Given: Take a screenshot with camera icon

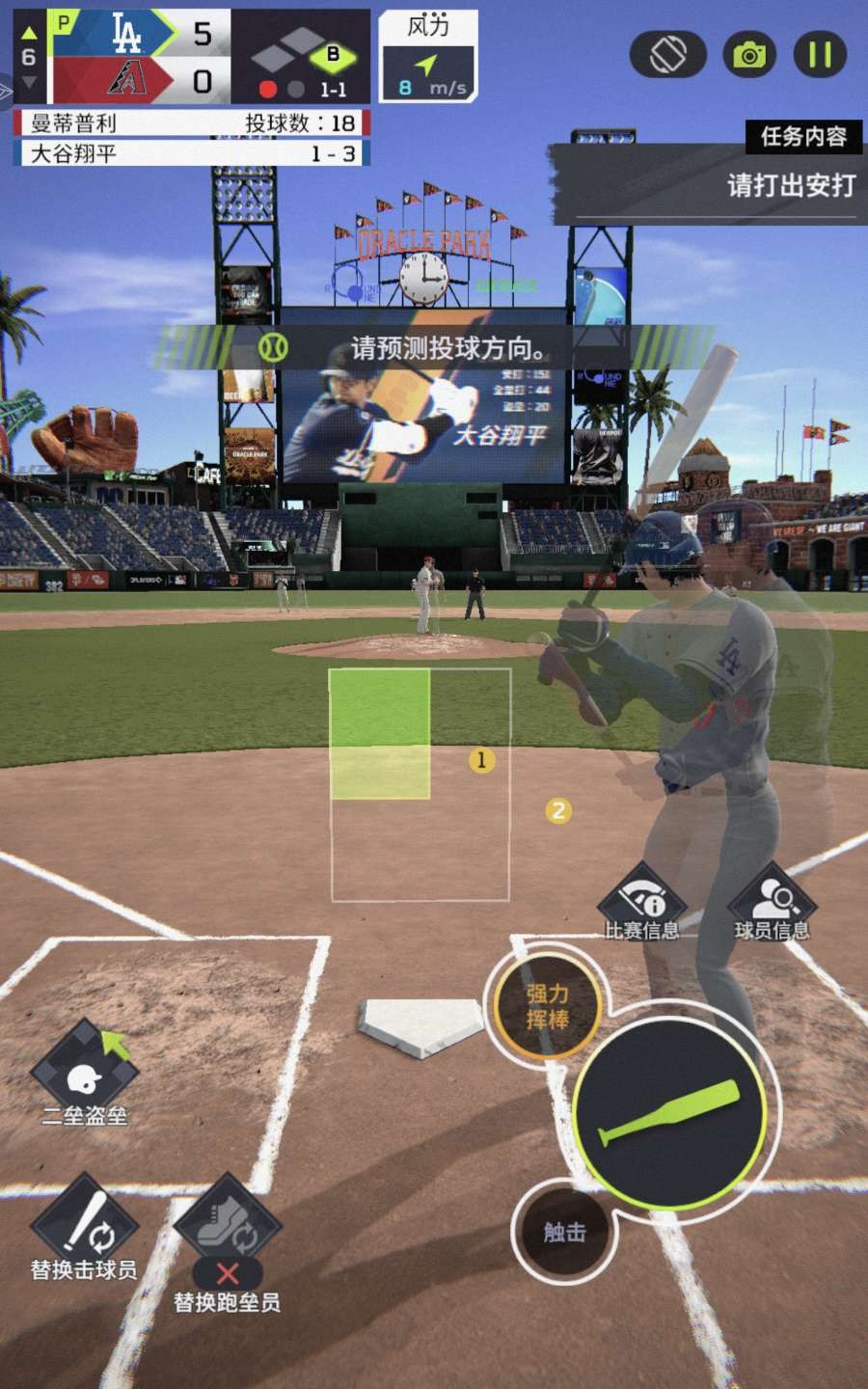Looking at the screenshot, I should tap(748, 55).
